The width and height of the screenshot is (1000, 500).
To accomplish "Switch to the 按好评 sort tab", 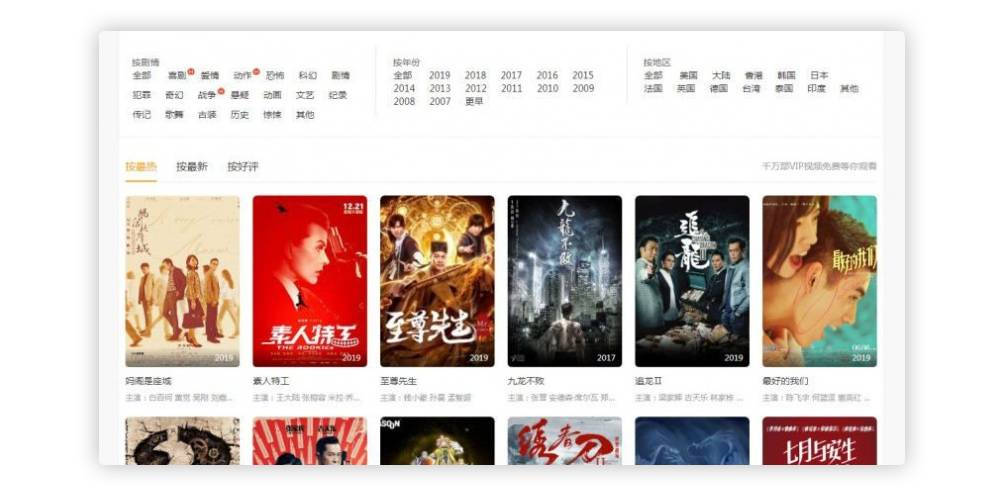I will click(x=242, y=167).
